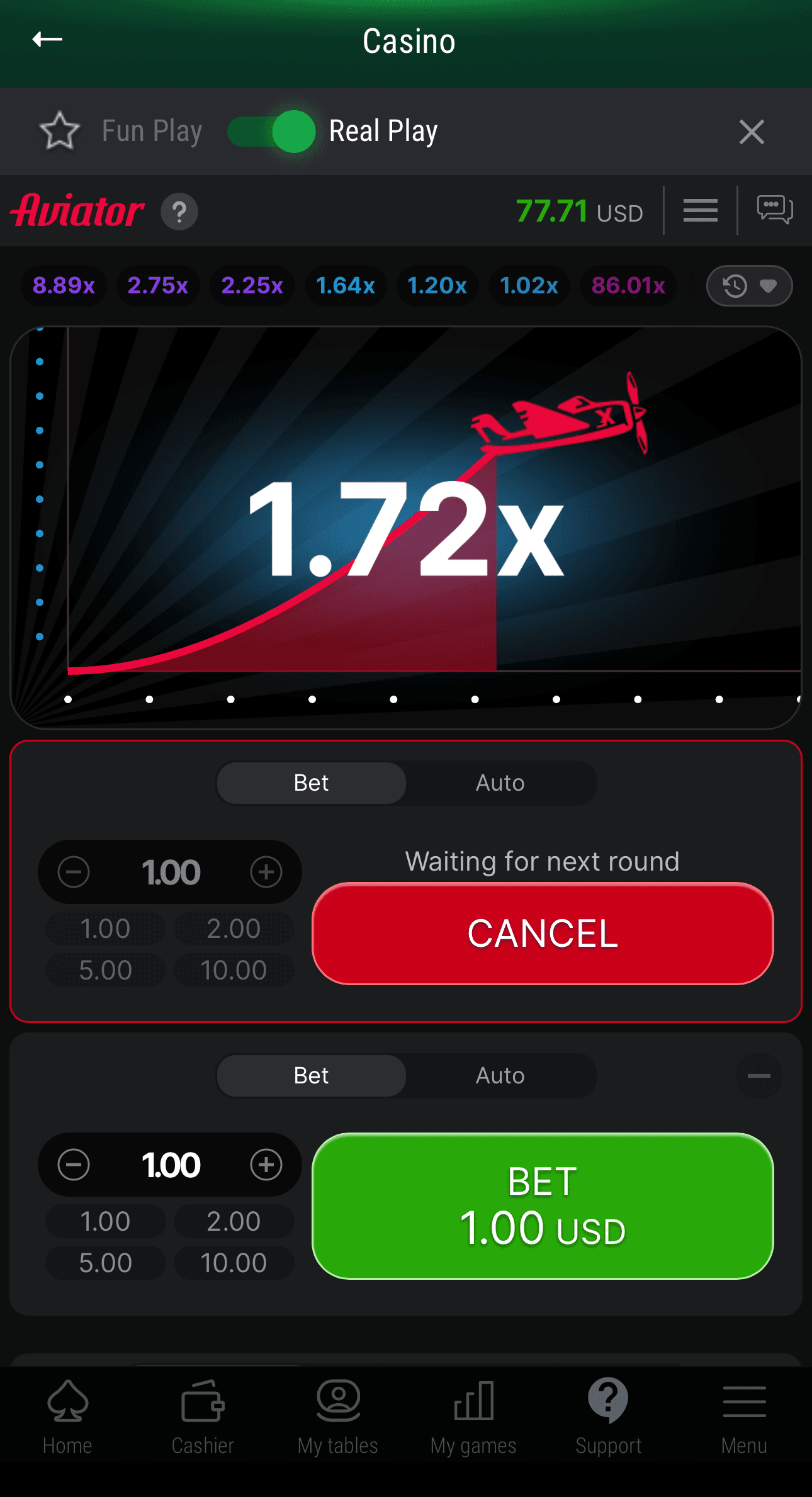Switch to the Home tab
Image resolution: width=812 pixels, height=1497 pixels.
point(67,1414)
